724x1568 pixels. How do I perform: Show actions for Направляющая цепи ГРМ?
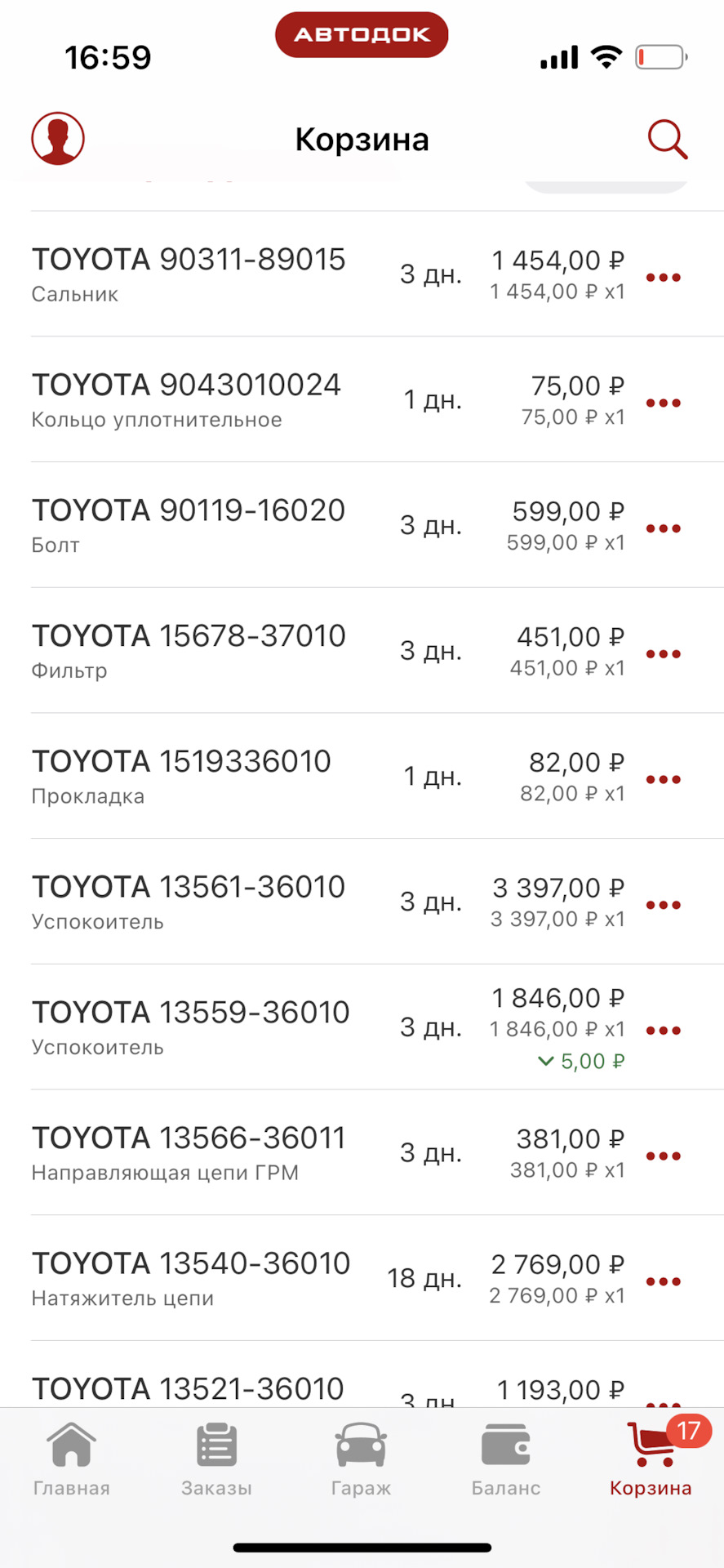pyautogui.click(x=663, y=1156)
